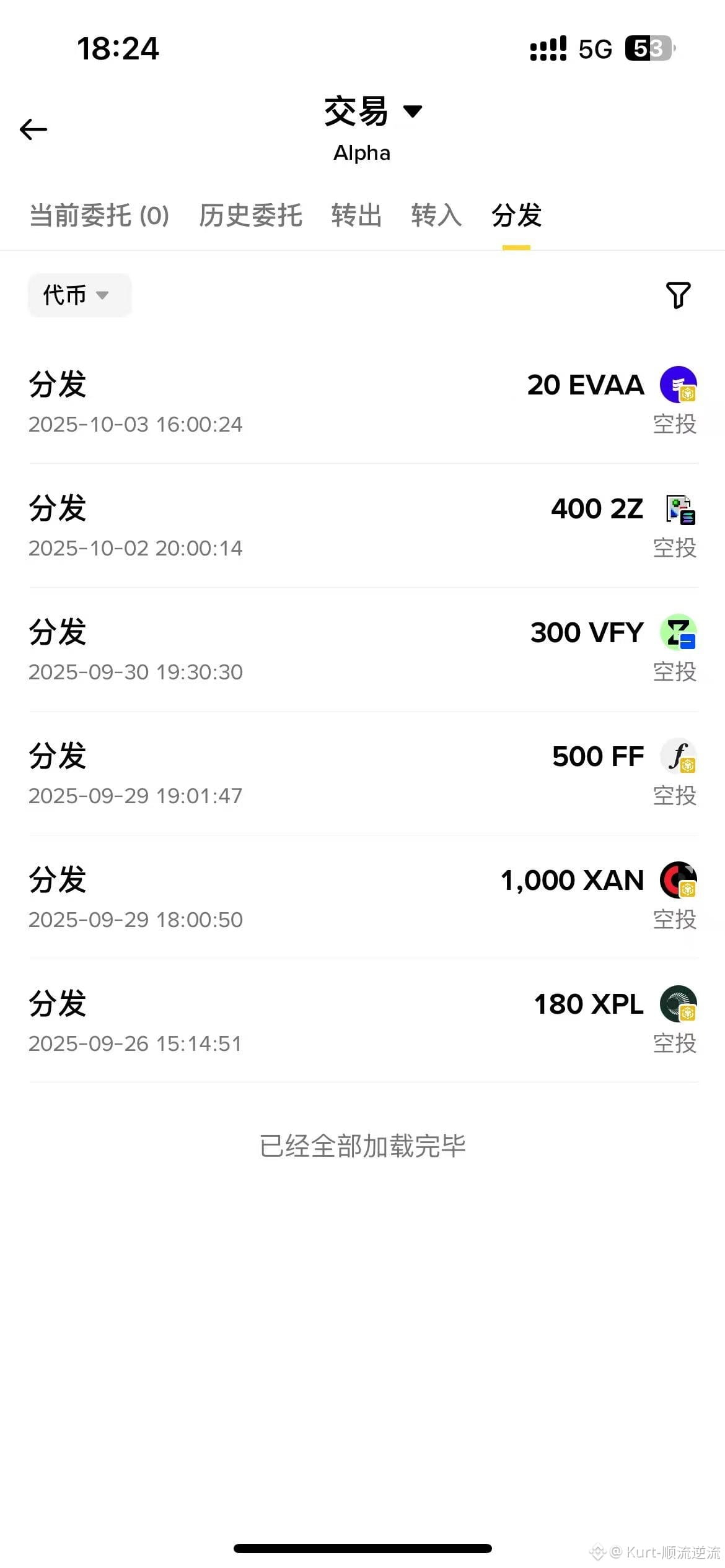Viewport: 725px width, 1568px height.
Task: Open the filter funnel icon
Action: point(678,295)
